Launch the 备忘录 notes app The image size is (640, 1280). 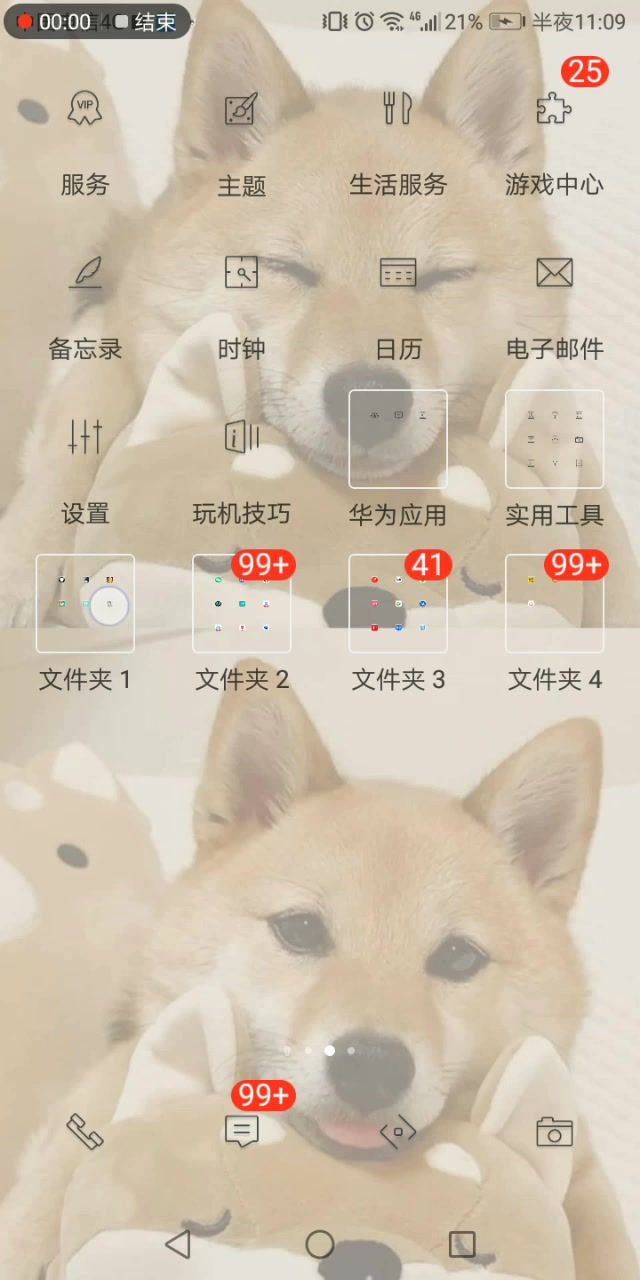[85, 273]
